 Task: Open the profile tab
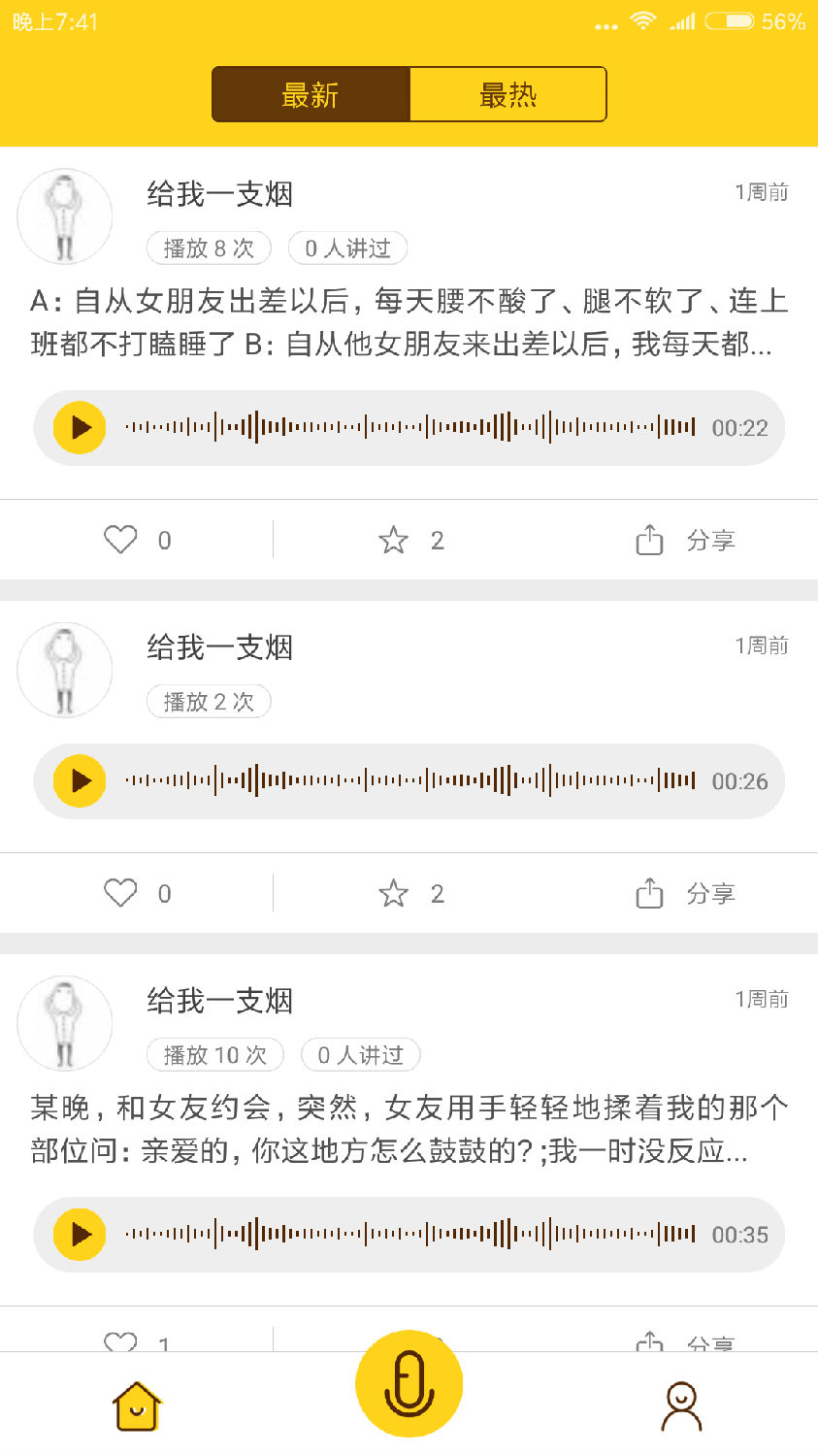[681, 1406]
